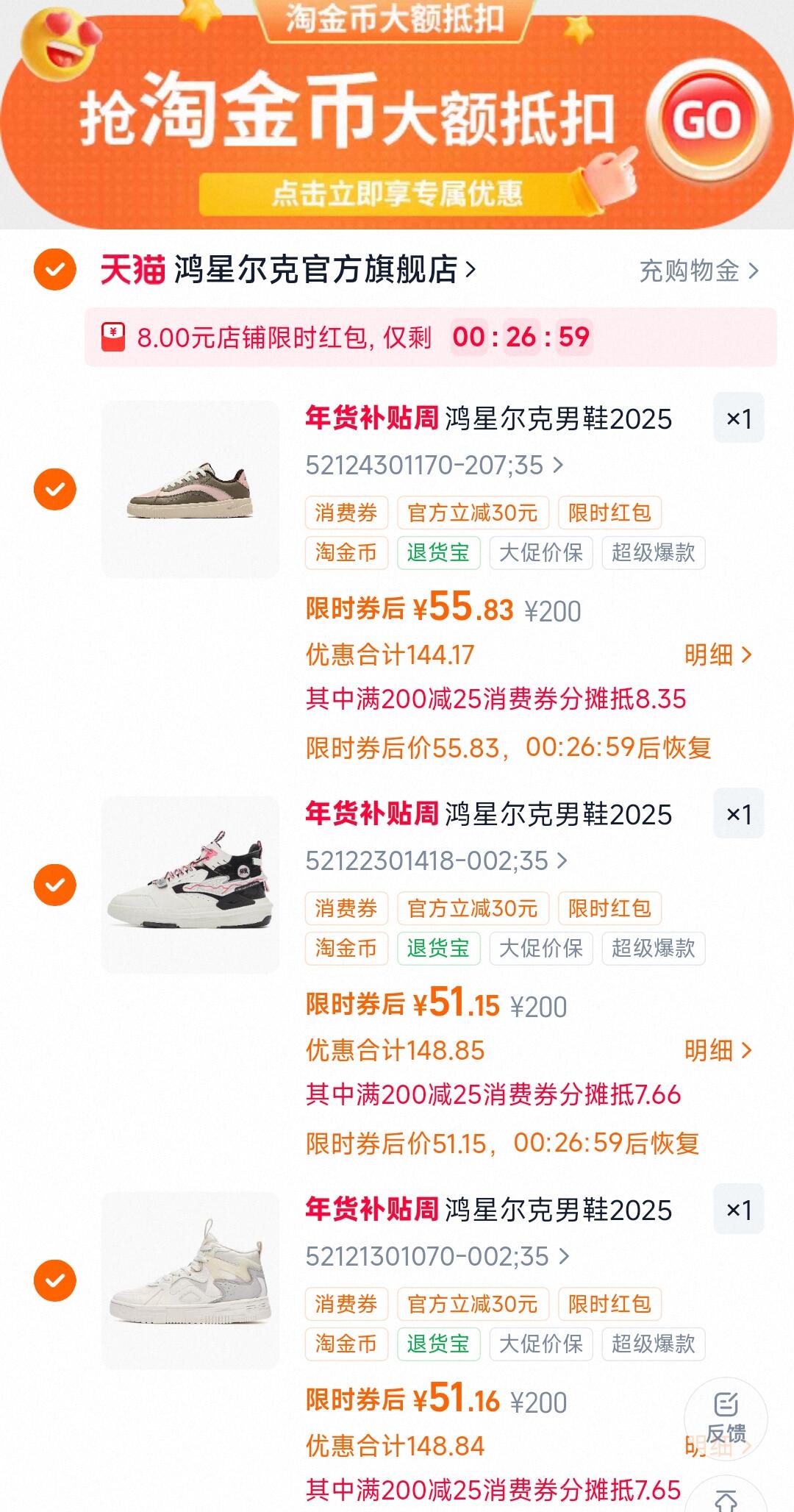Tap the GO button on coin banner
Screen dimensions: 794x1512
707,121
